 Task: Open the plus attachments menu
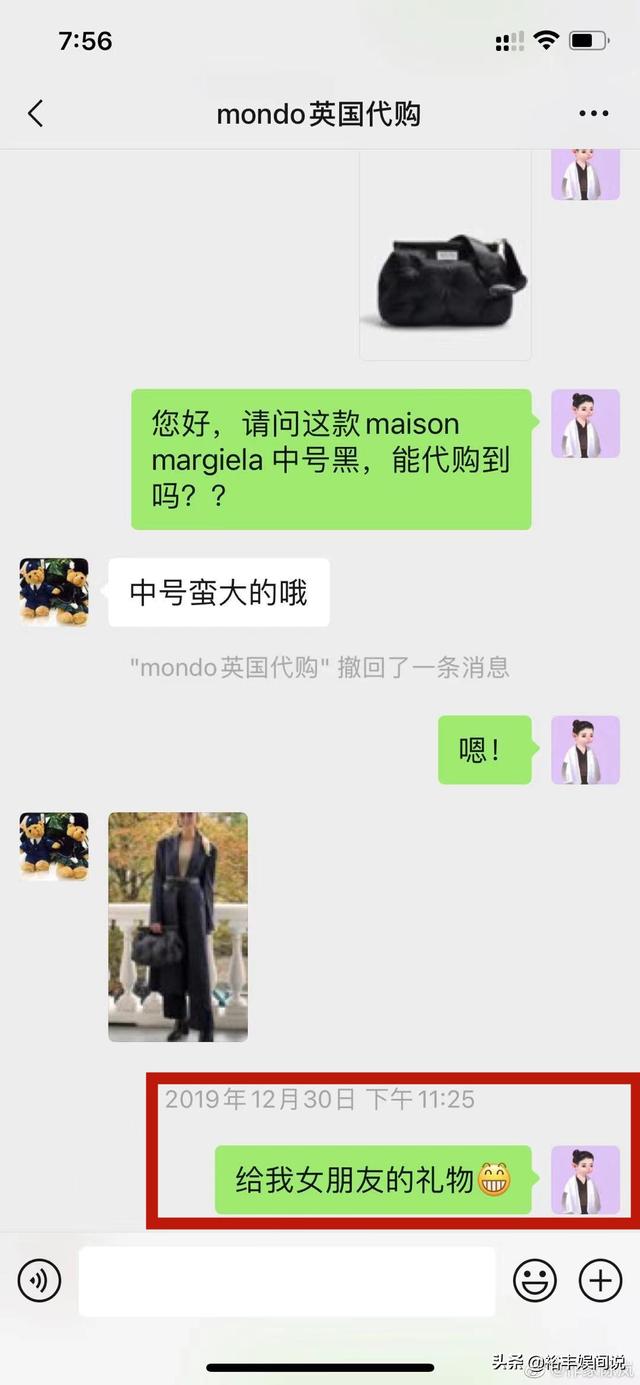(x=600, y=1279)
